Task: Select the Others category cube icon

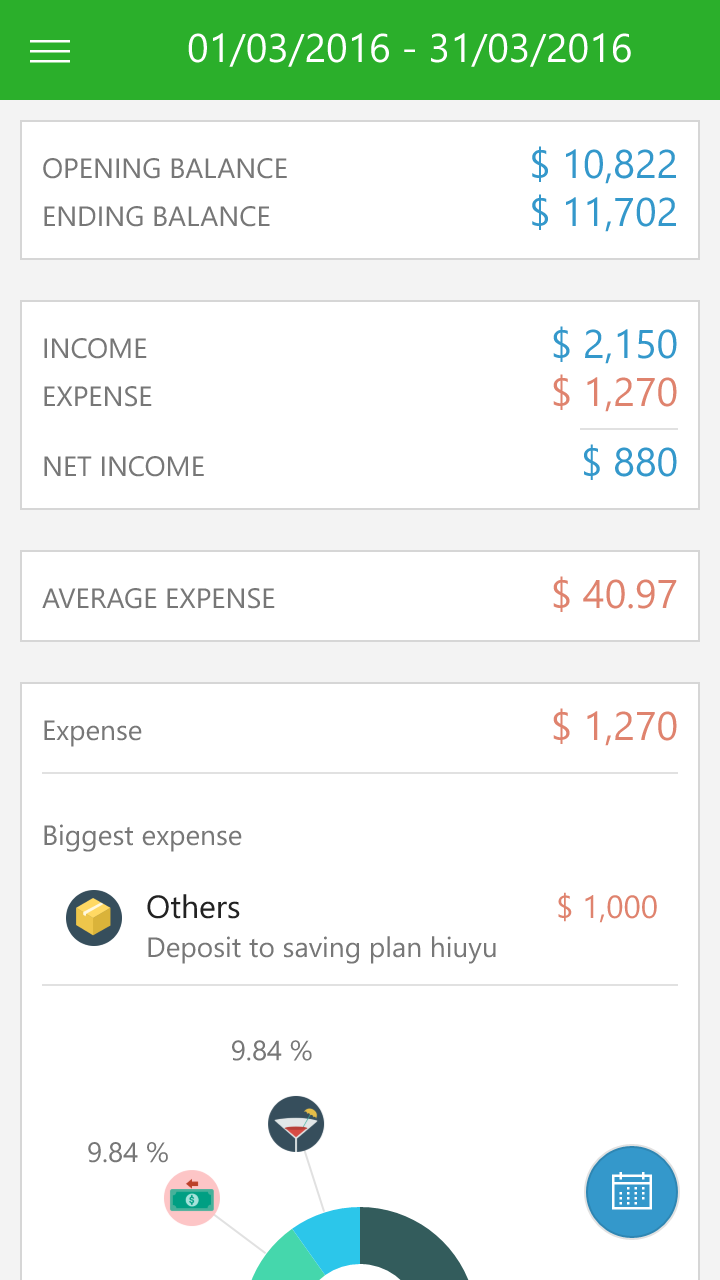Action: point(94,917)
